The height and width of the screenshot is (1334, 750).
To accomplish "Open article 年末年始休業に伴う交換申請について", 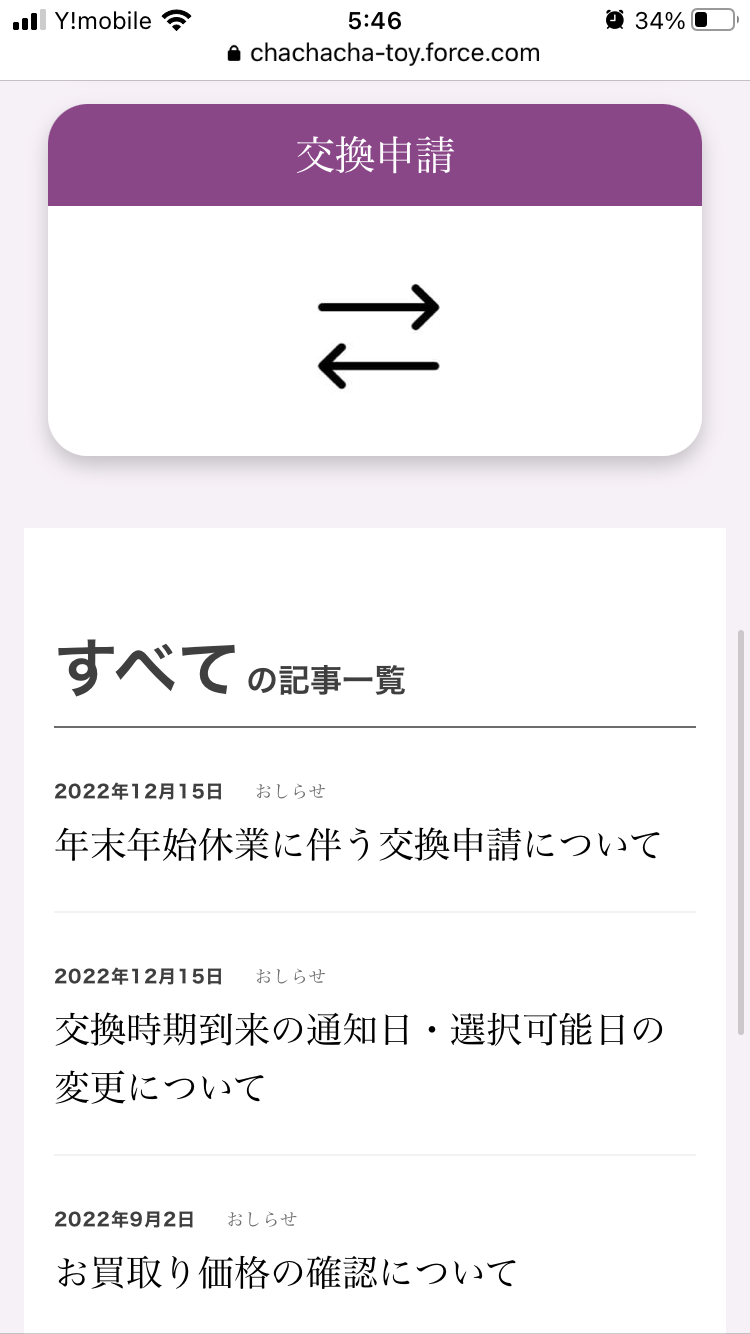I will [358, 844].
